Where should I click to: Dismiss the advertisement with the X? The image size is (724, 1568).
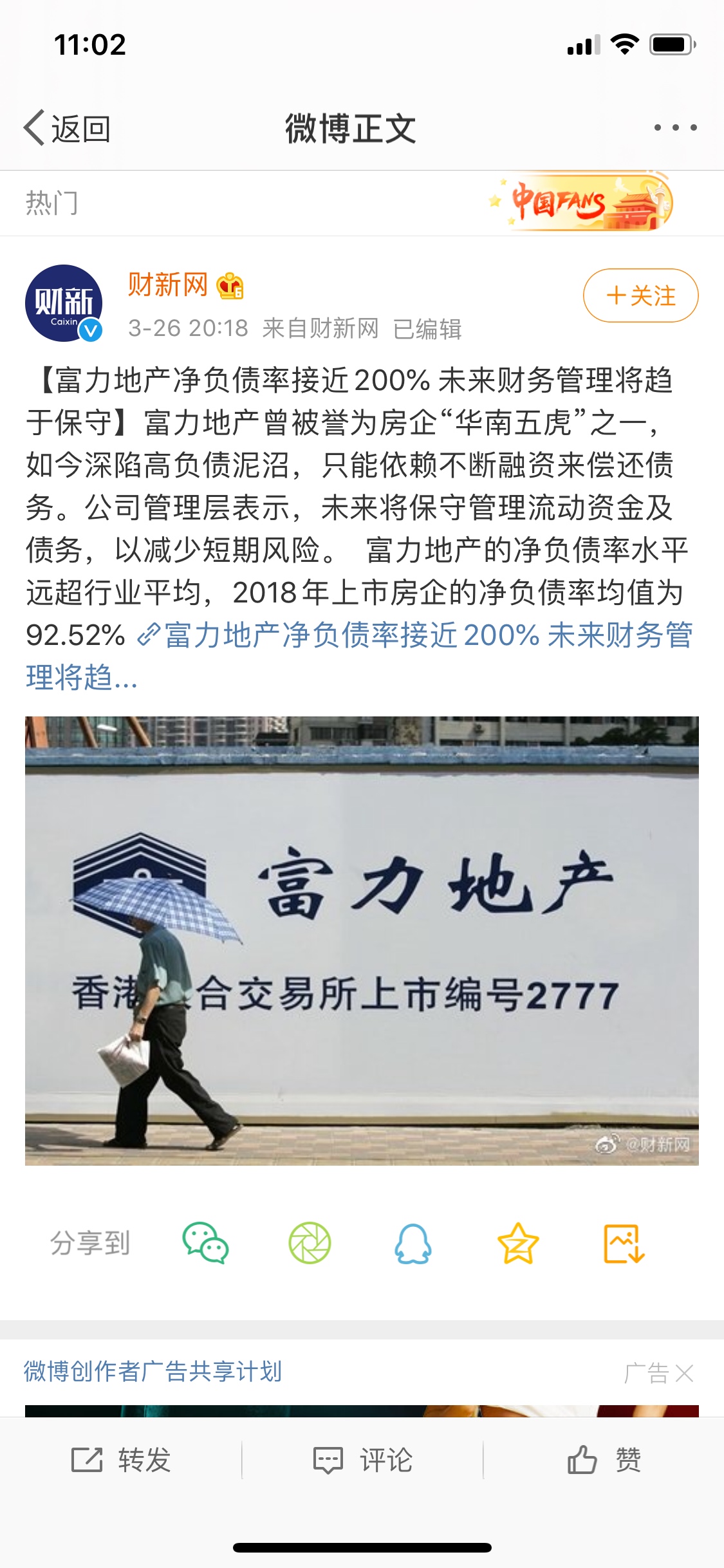(683, 1373)
